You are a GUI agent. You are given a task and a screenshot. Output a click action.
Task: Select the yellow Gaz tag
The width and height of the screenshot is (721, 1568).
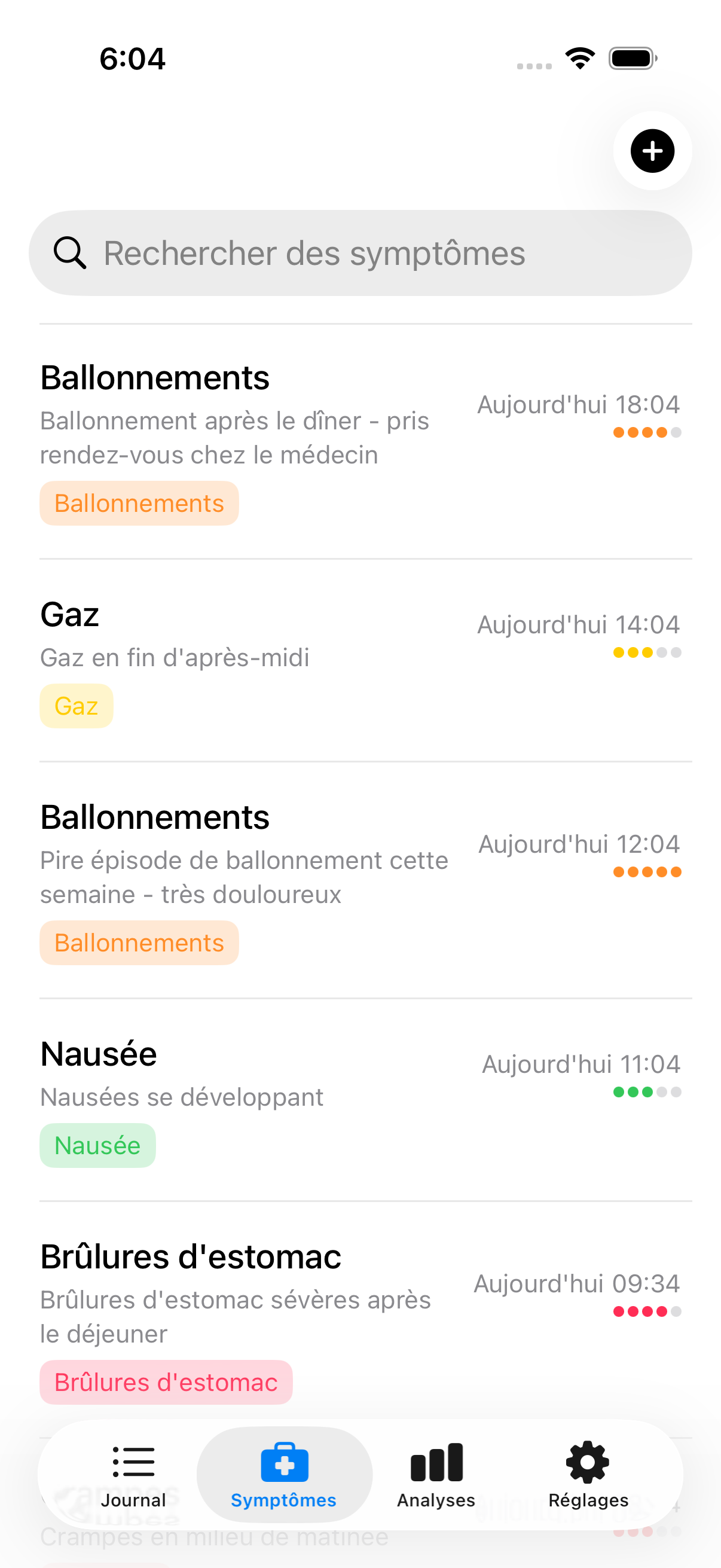pyautogui.click(x=76, y=705)
